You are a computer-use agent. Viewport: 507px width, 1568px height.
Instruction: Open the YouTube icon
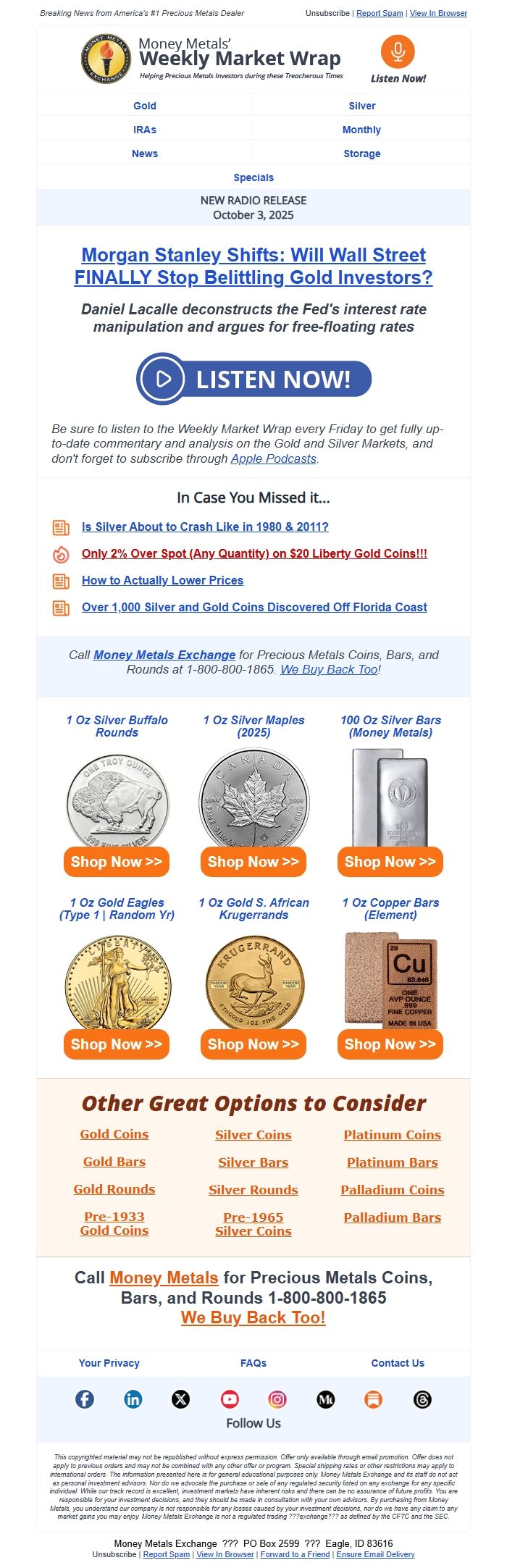[x=230, y=1399]
